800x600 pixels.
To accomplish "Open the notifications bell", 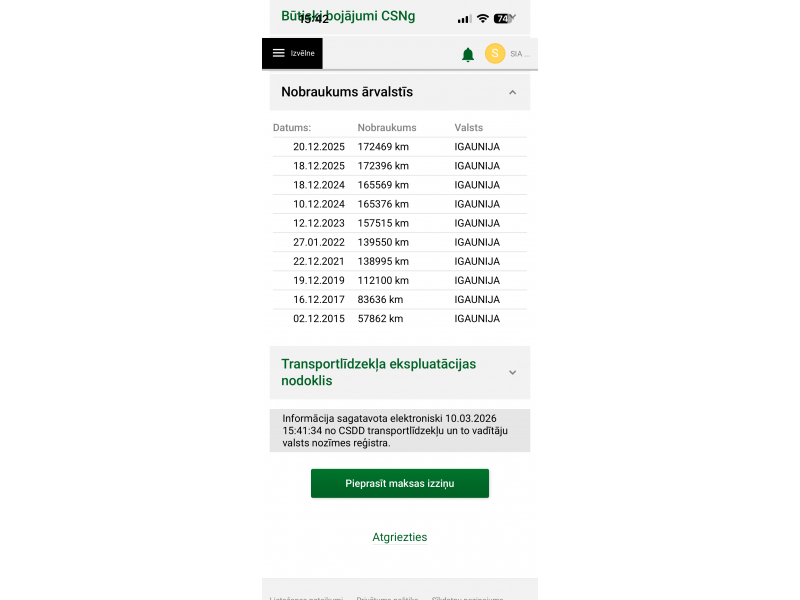I will pos(468,54).
